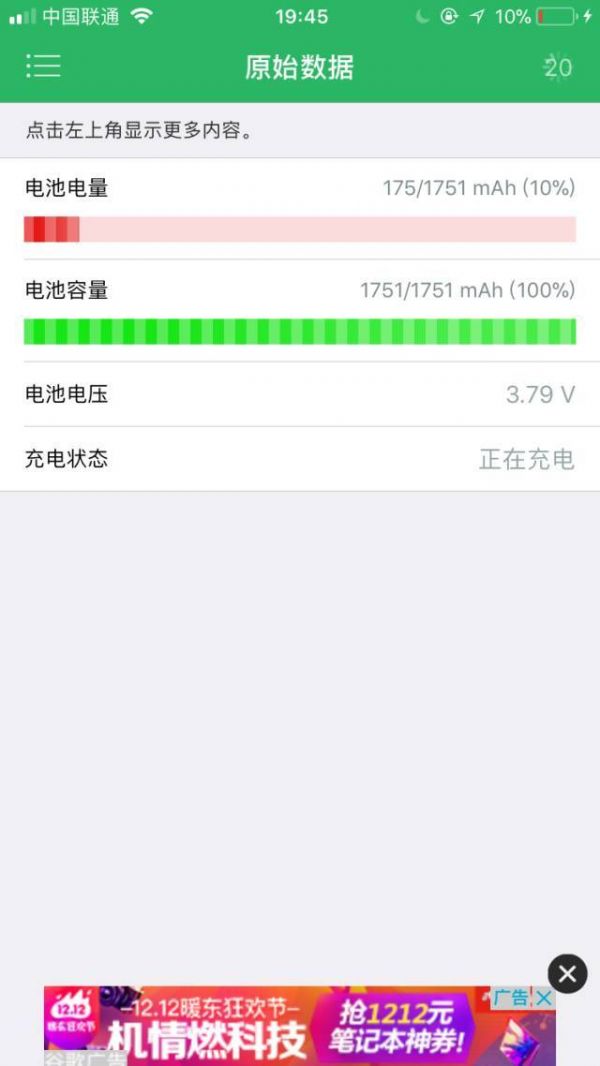The image size is (600, 1066).
Task: Dismiss the ad with the black X
Action: 567,974
